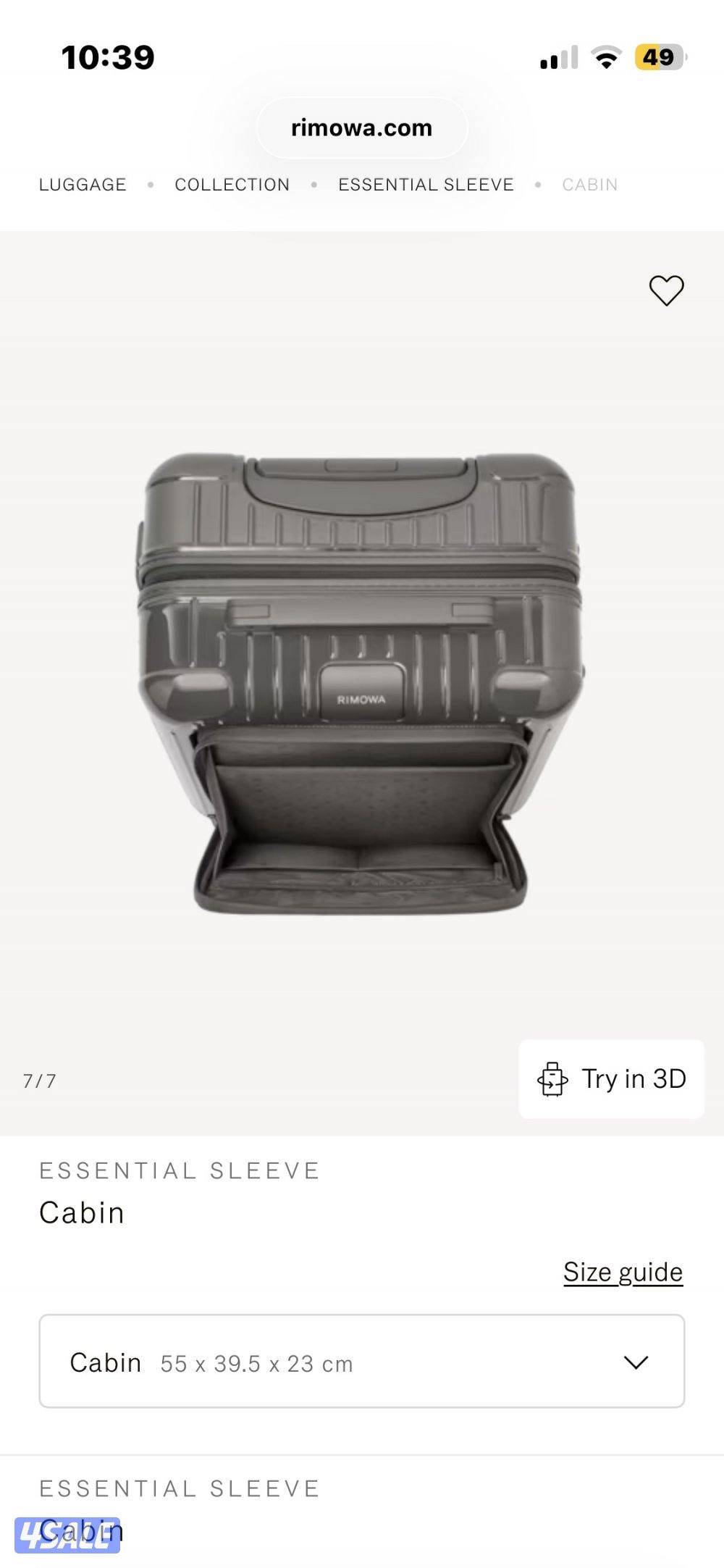The width and height of the screenshot is (724, 1568).
Task: Open the Size guide link
Action: point(621,1272)
